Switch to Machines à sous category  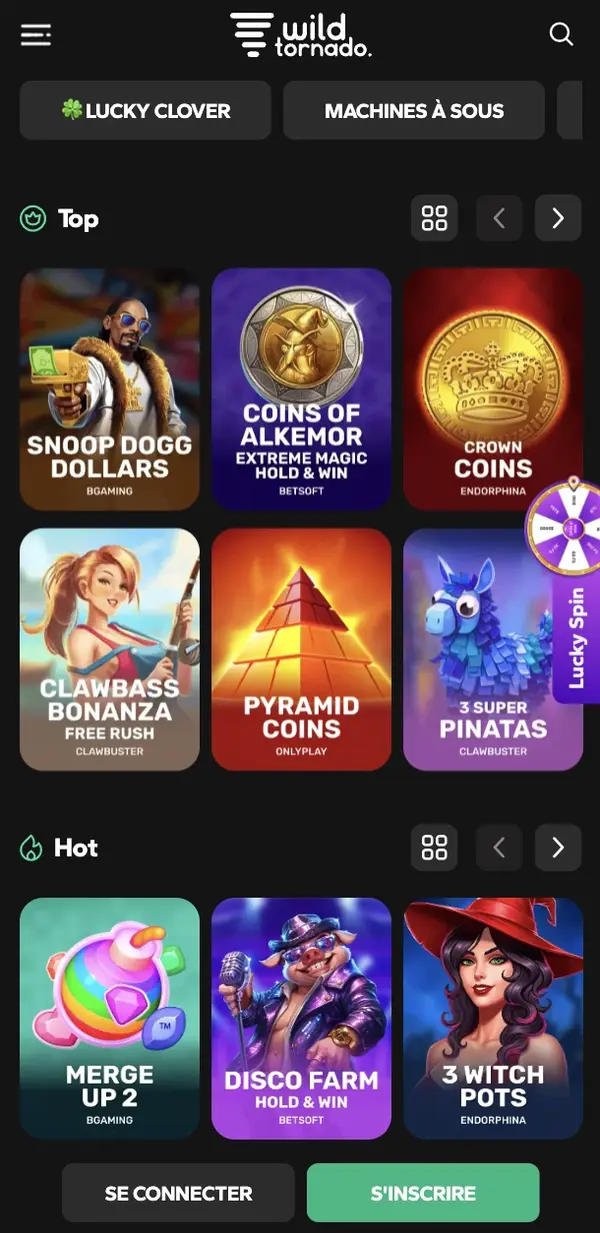pos(414,111)
